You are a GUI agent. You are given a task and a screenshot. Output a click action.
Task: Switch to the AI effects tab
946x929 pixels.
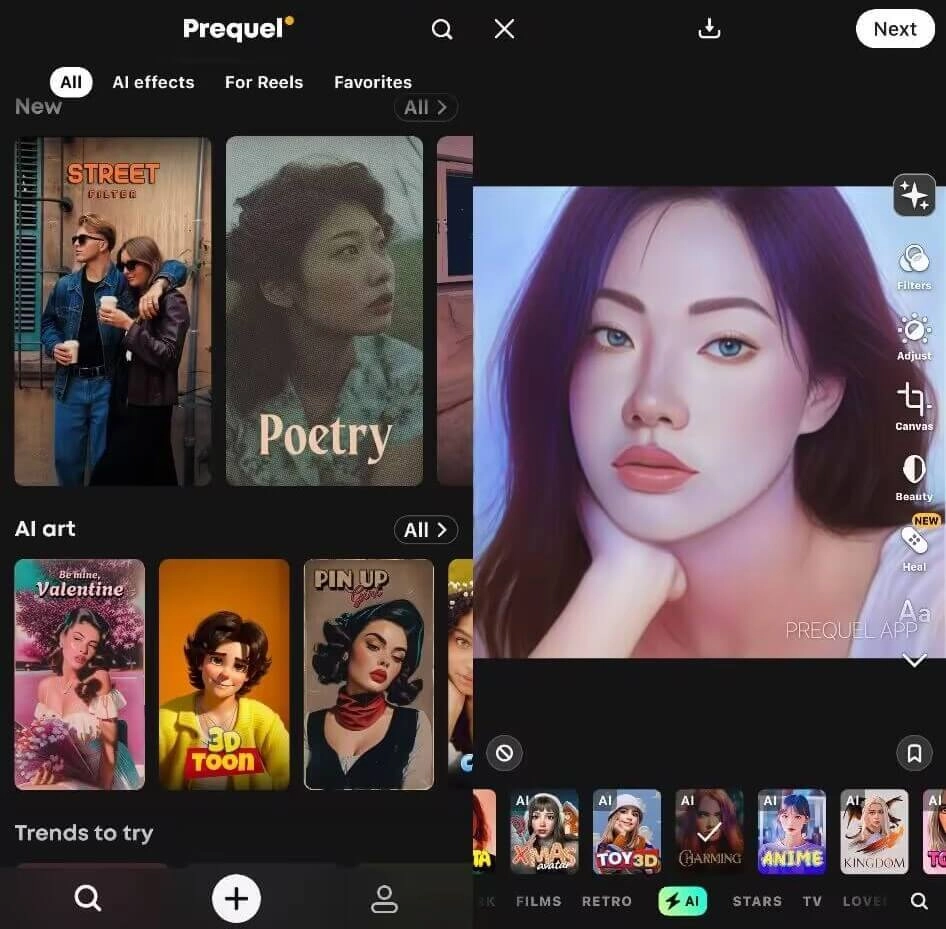pos(153,82)
